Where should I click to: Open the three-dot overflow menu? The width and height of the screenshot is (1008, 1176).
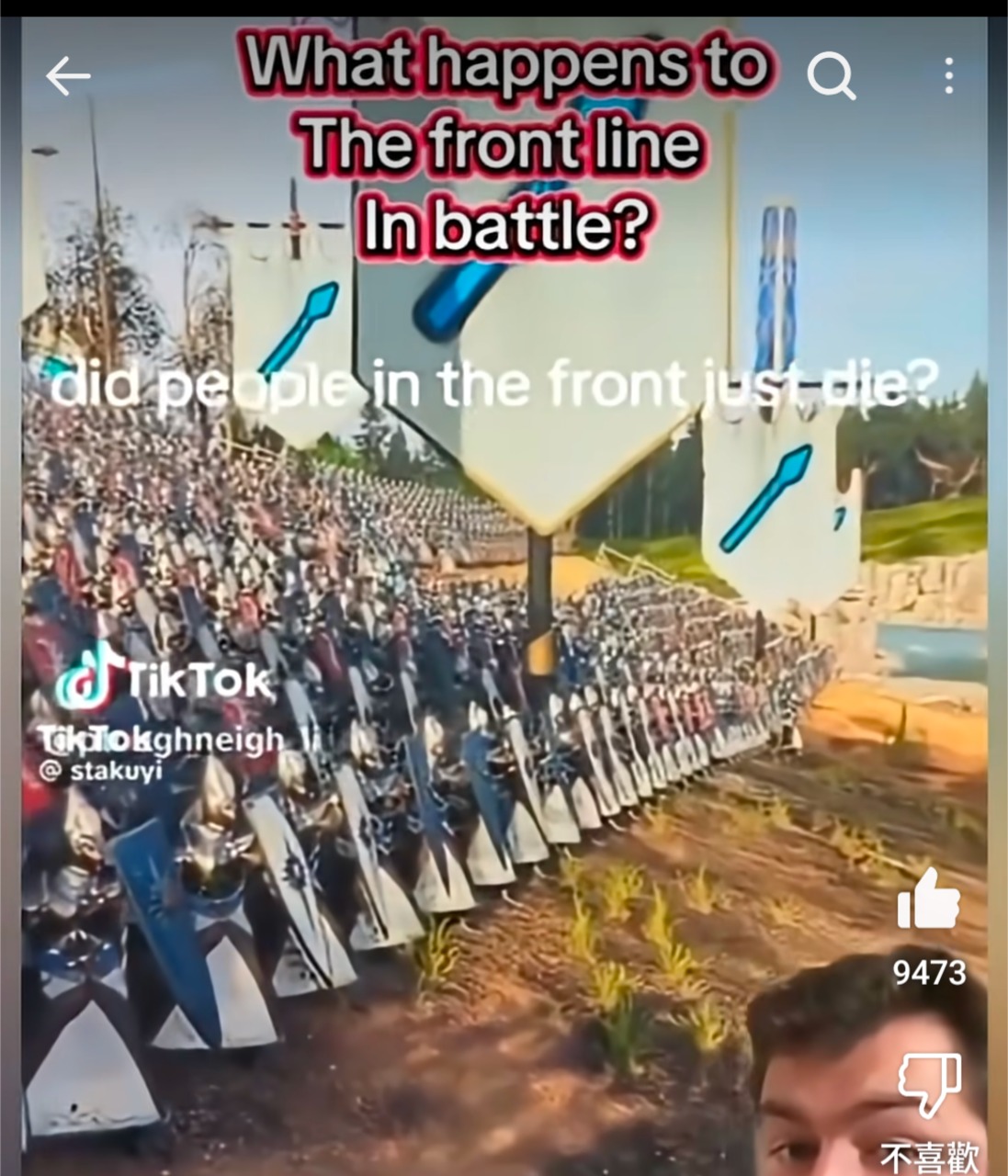coord(948,76)
